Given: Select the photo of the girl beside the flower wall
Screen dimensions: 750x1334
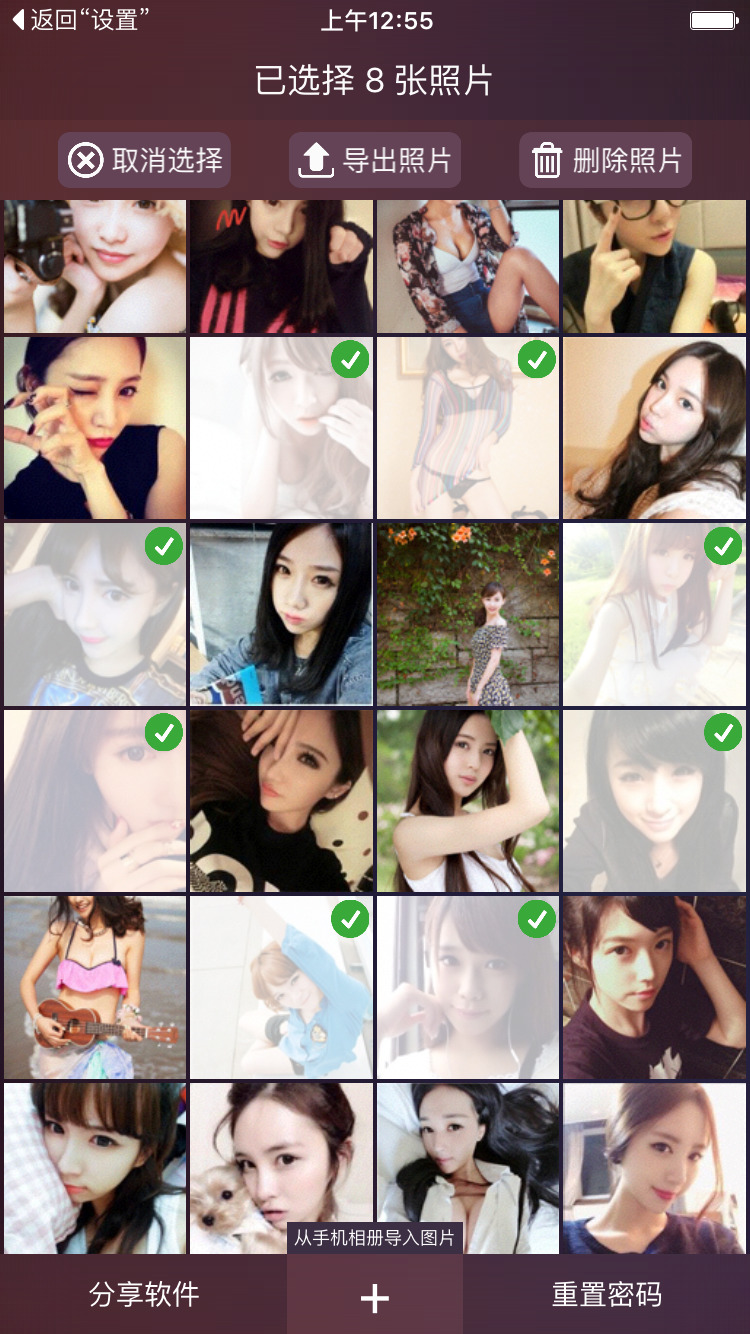Looking at the screenshot, I should [x=468, y=614].
